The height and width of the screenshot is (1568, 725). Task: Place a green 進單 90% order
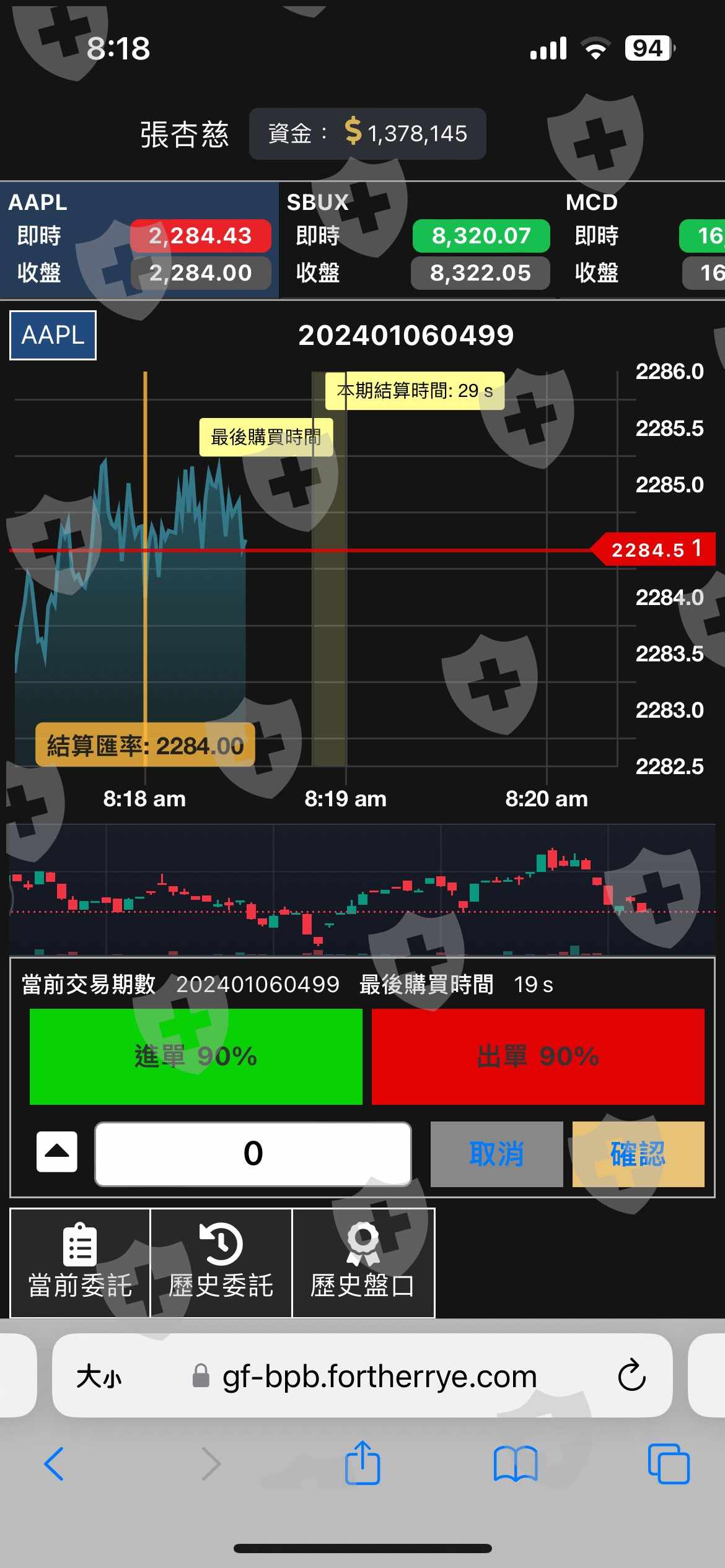pos(196,1056)
